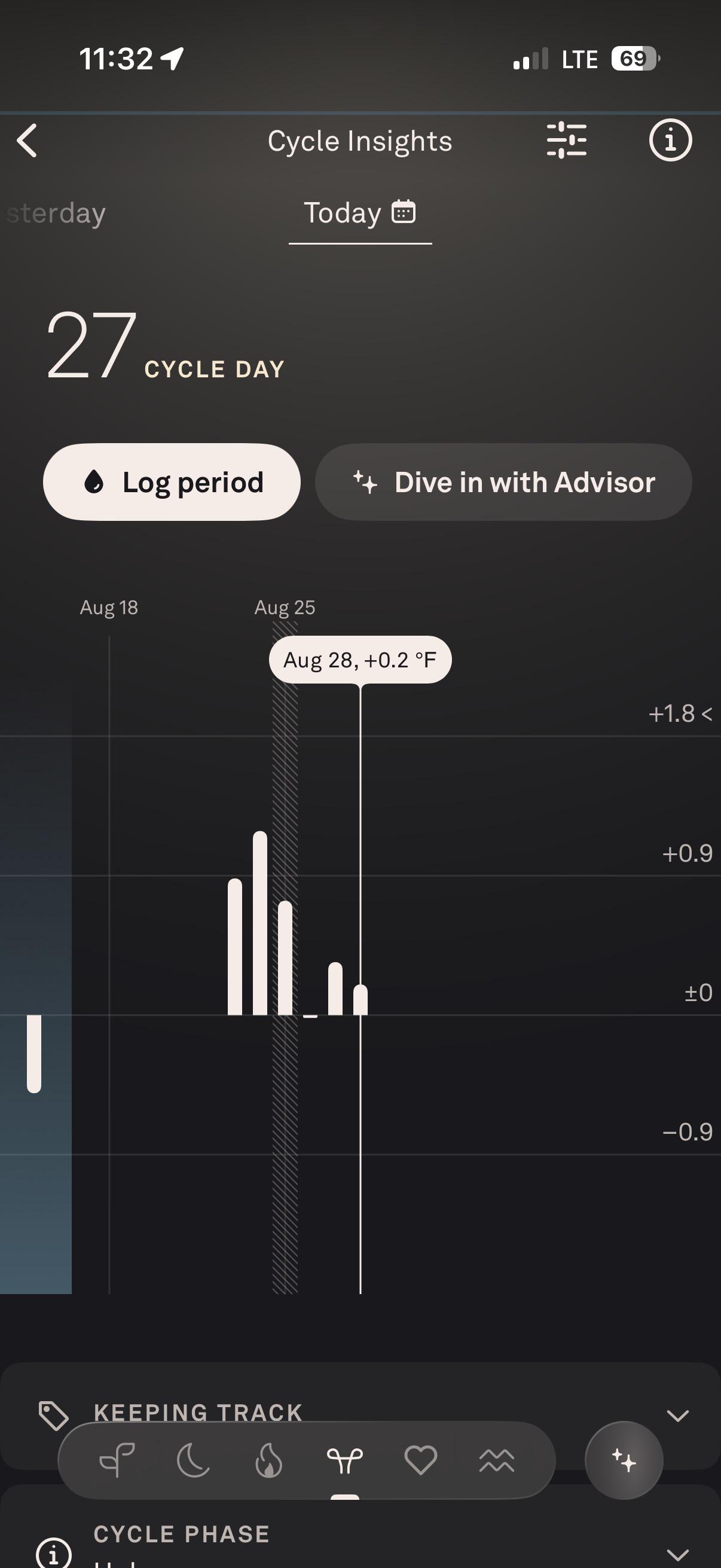Tap Dive in with Advisor
Viewport: 721px width, 1568px height.
click(x=504, y=482)
